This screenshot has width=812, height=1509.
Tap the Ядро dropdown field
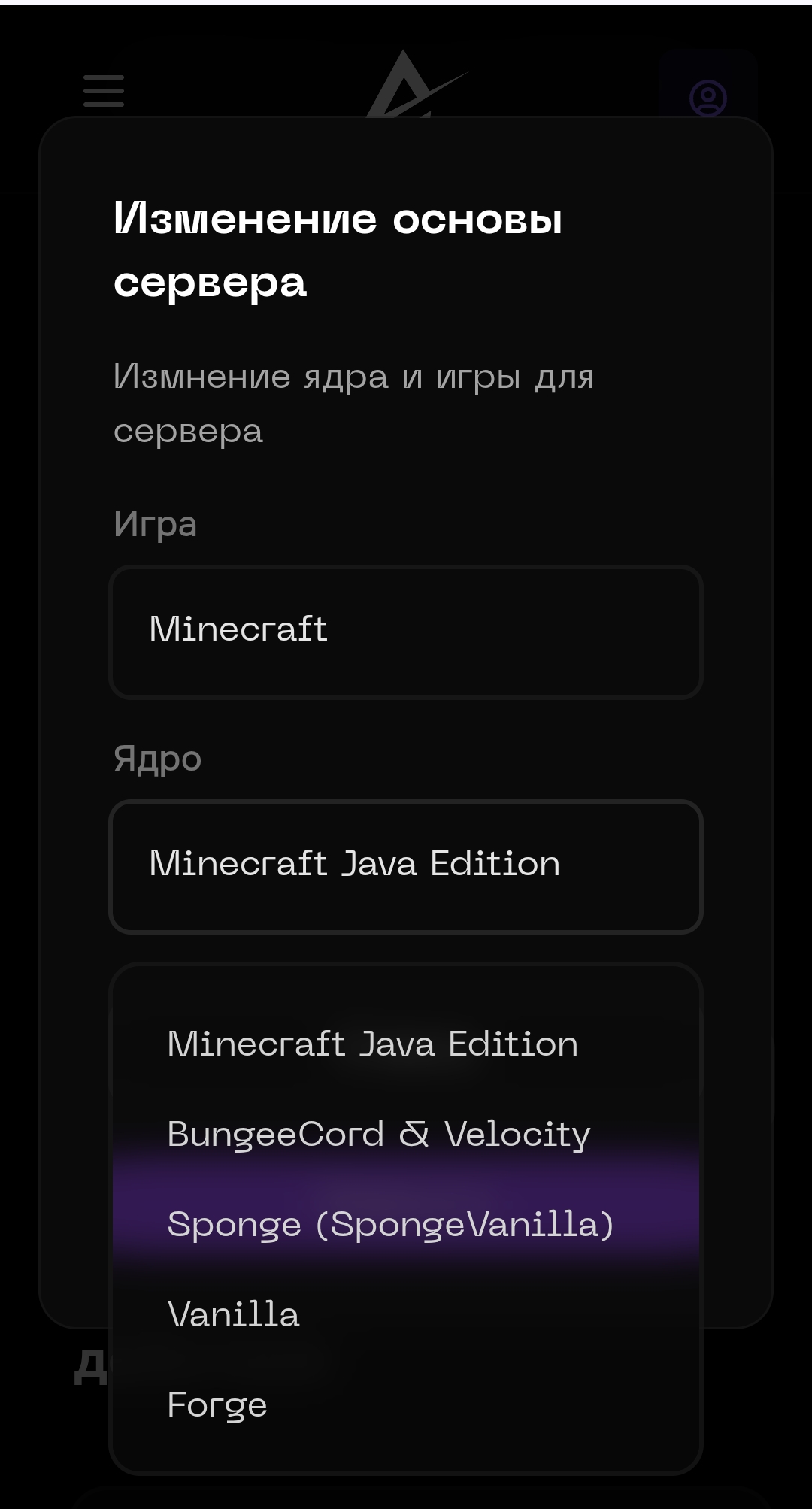[x=406, y=866]
